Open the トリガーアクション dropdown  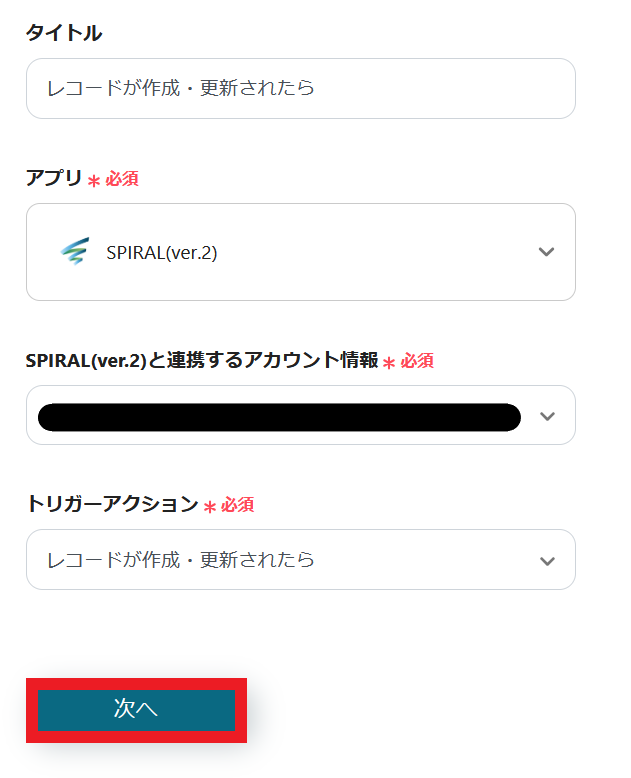pos(300,560)
